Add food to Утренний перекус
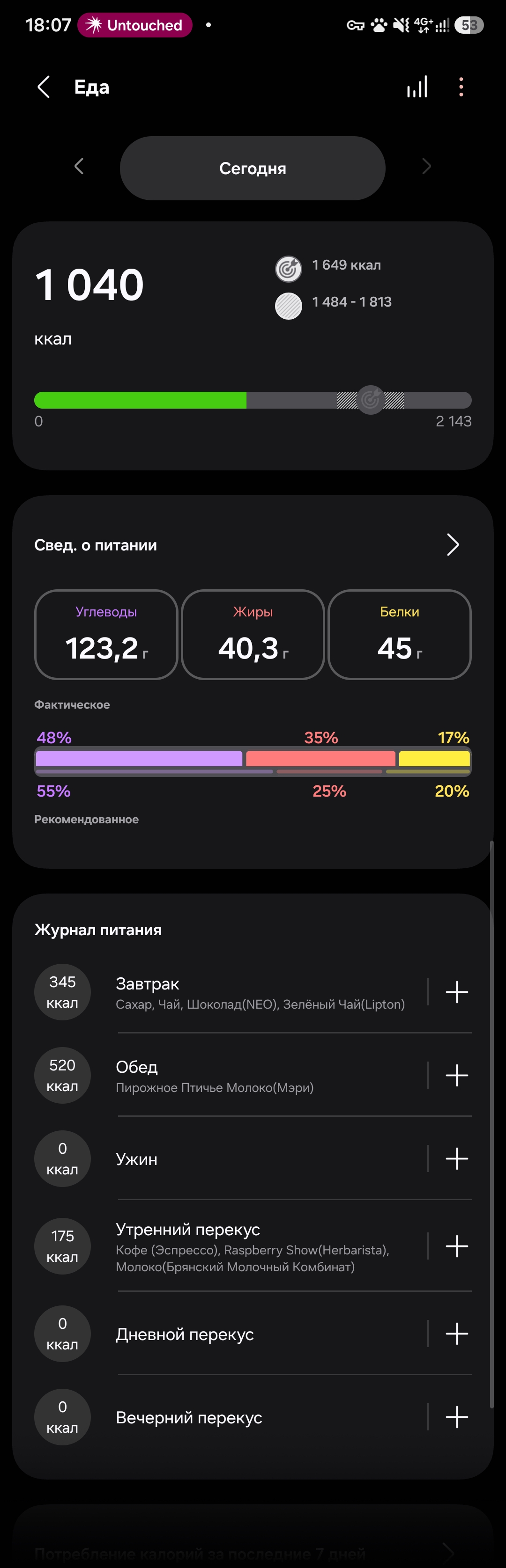The image size is (506, 1568). [x=457, y=1246]
